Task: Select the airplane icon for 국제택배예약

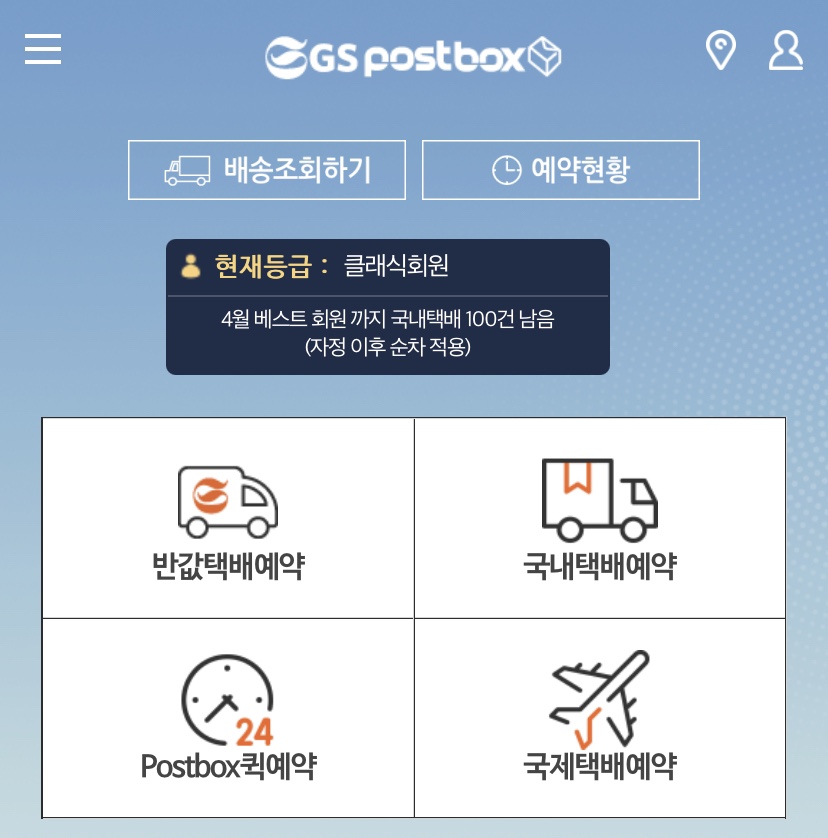Action: pyautogui.click(x=598, y=695)
